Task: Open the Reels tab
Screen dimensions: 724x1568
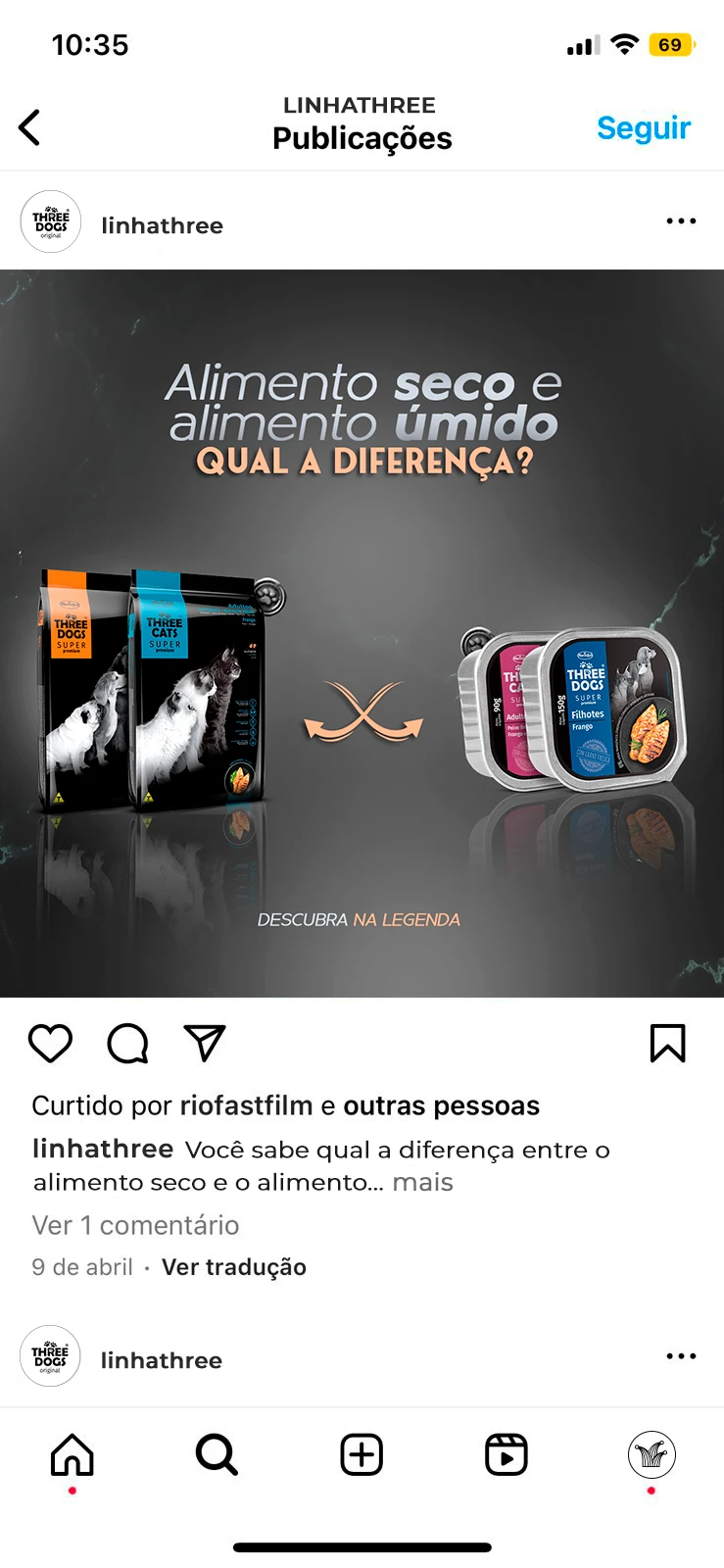Action: pos(507,1454)
